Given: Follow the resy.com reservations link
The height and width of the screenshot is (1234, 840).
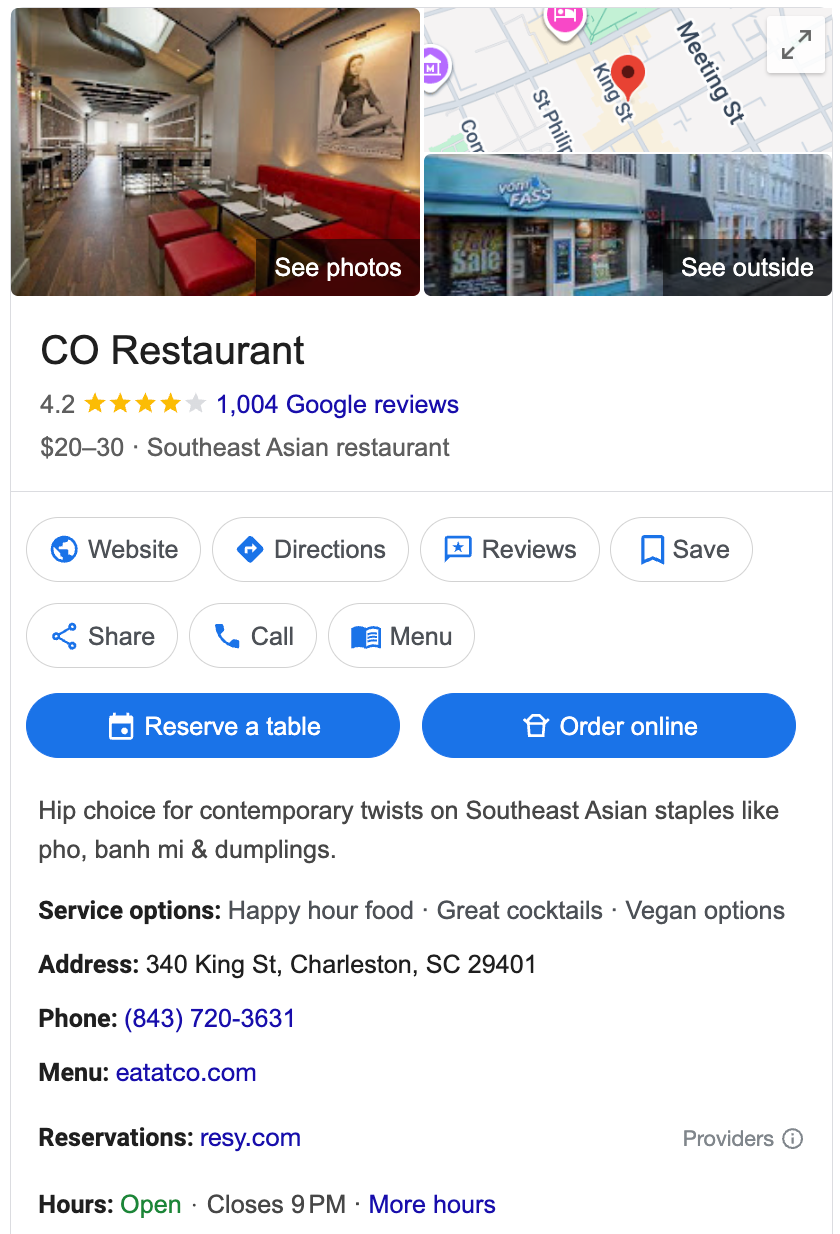Looking at the screenshot, I should pyautogui.click(x=250, y=1138).
